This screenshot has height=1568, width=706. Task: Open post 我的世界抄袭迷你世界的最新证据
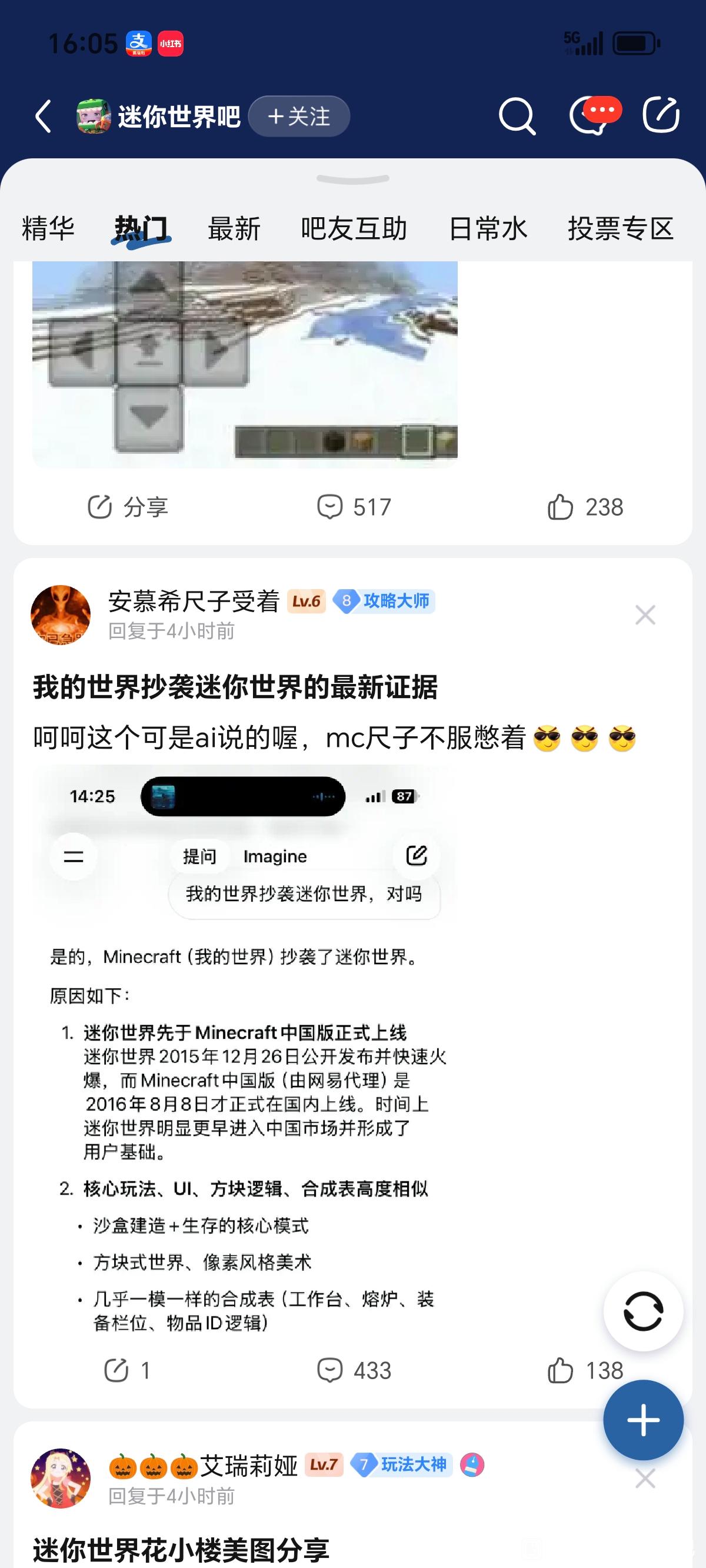pyautogui.click(x=235, y=688)
